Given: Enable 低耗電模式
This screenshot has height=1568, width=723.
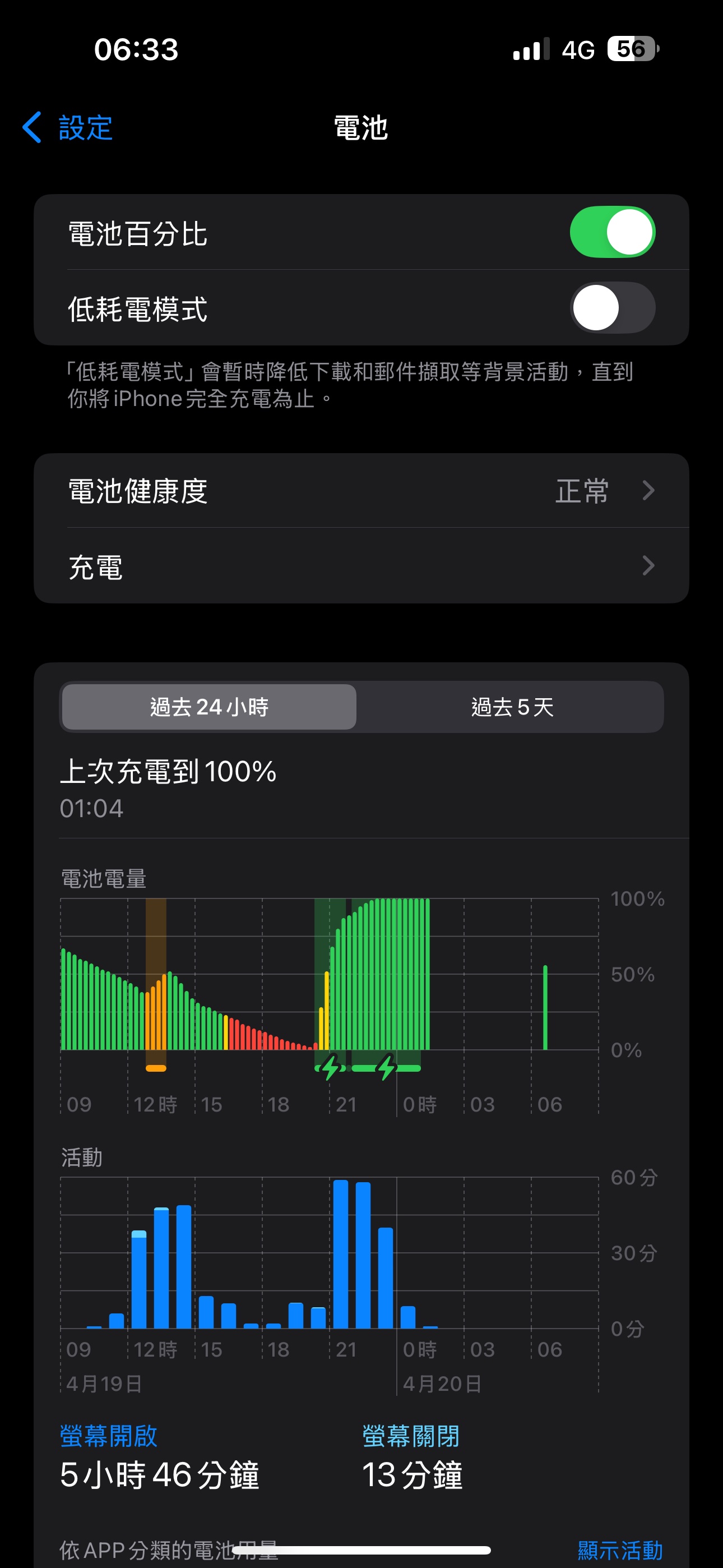Looking at the screenshot, I should (611, 307).
